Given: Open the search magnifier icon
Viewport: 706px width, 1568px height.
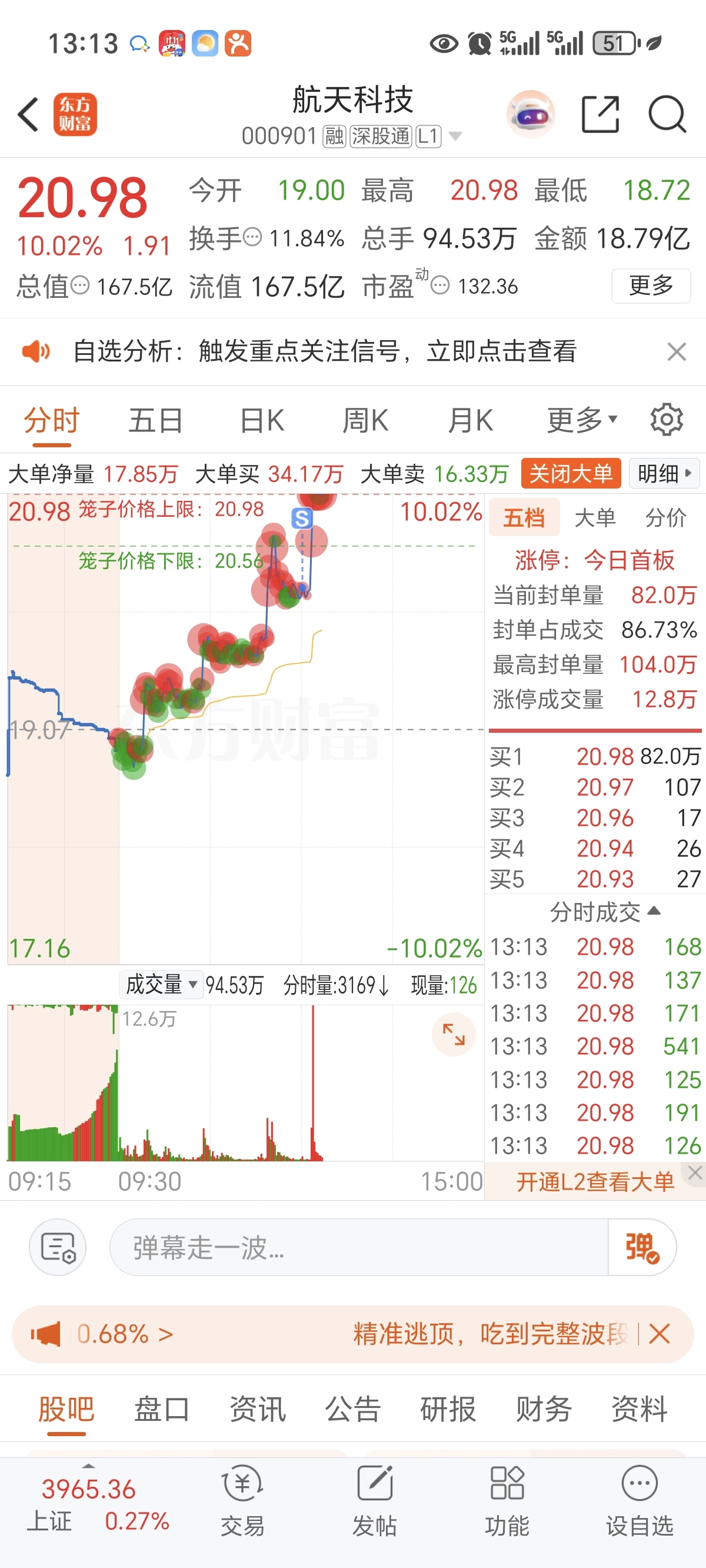Looking at the screenshot, I should coord(667,114).
